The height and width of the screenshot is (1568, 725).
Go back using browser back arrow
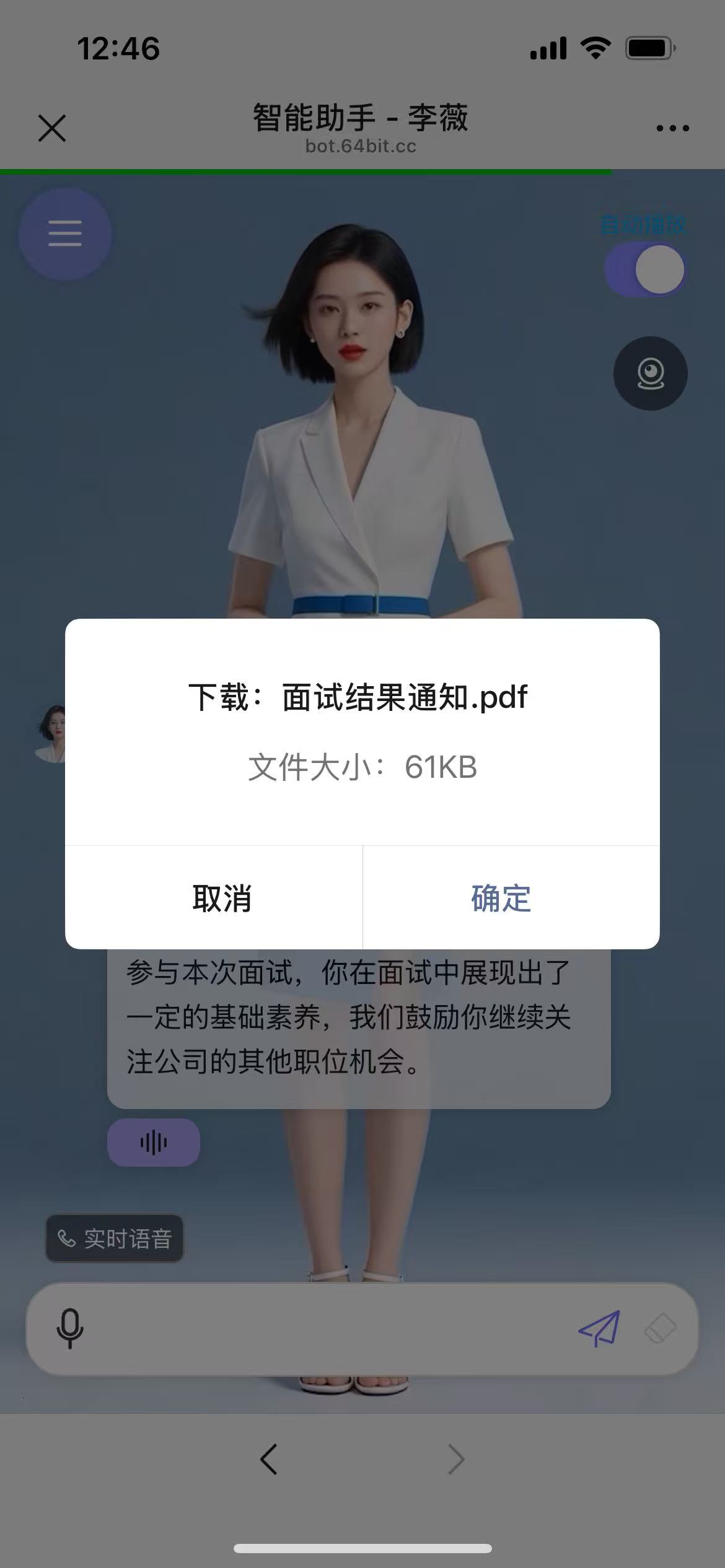pos(269,1460)
